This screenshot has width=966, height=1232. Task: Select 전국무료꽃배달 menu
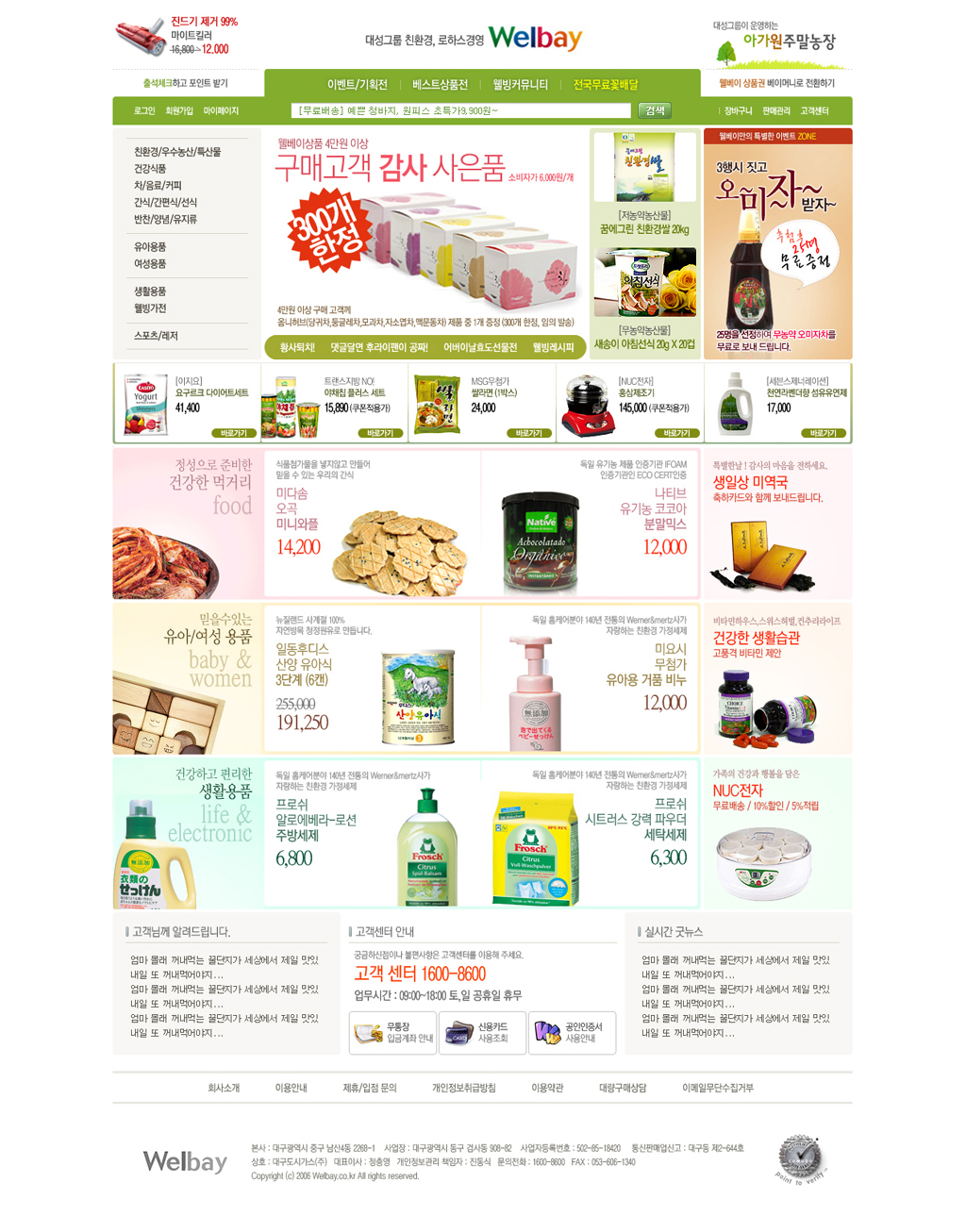click(606, 84)
